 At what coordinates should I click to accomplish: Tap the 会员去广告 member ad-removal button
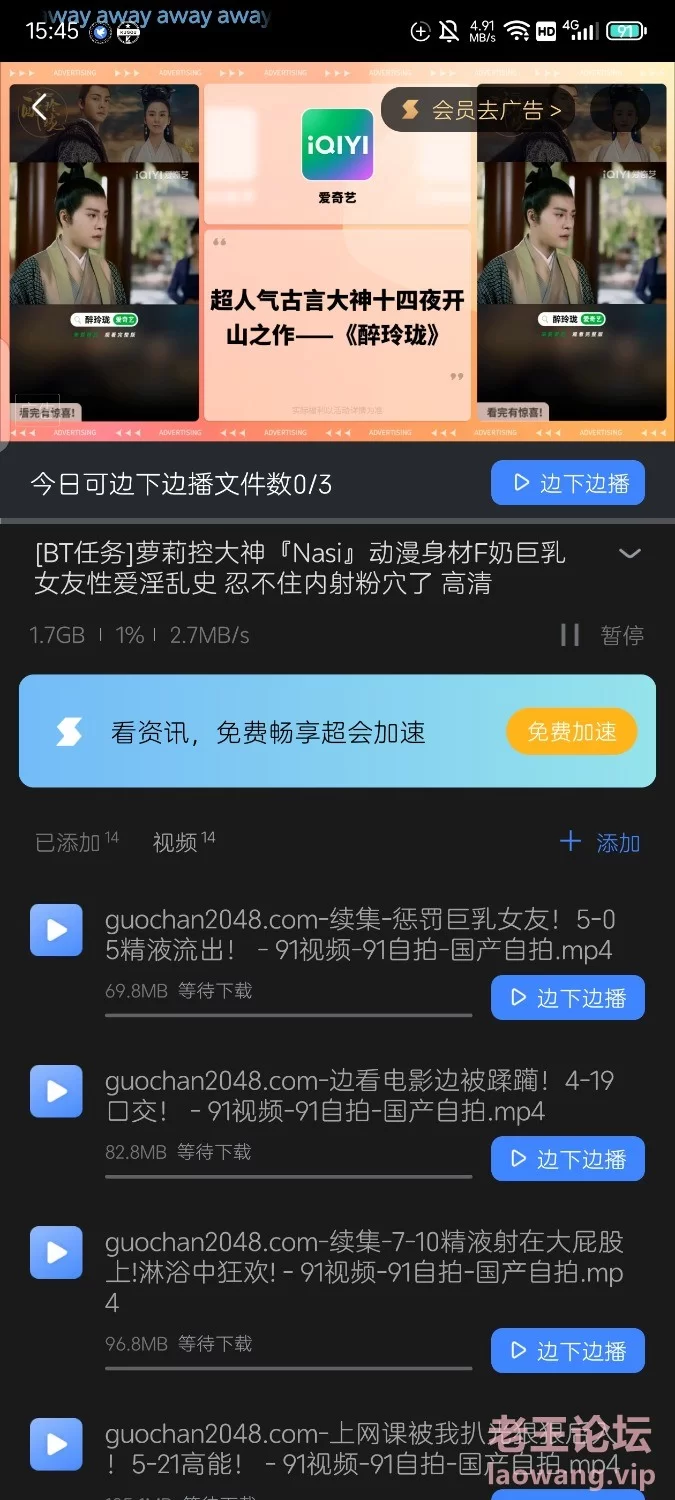(482, 110)
